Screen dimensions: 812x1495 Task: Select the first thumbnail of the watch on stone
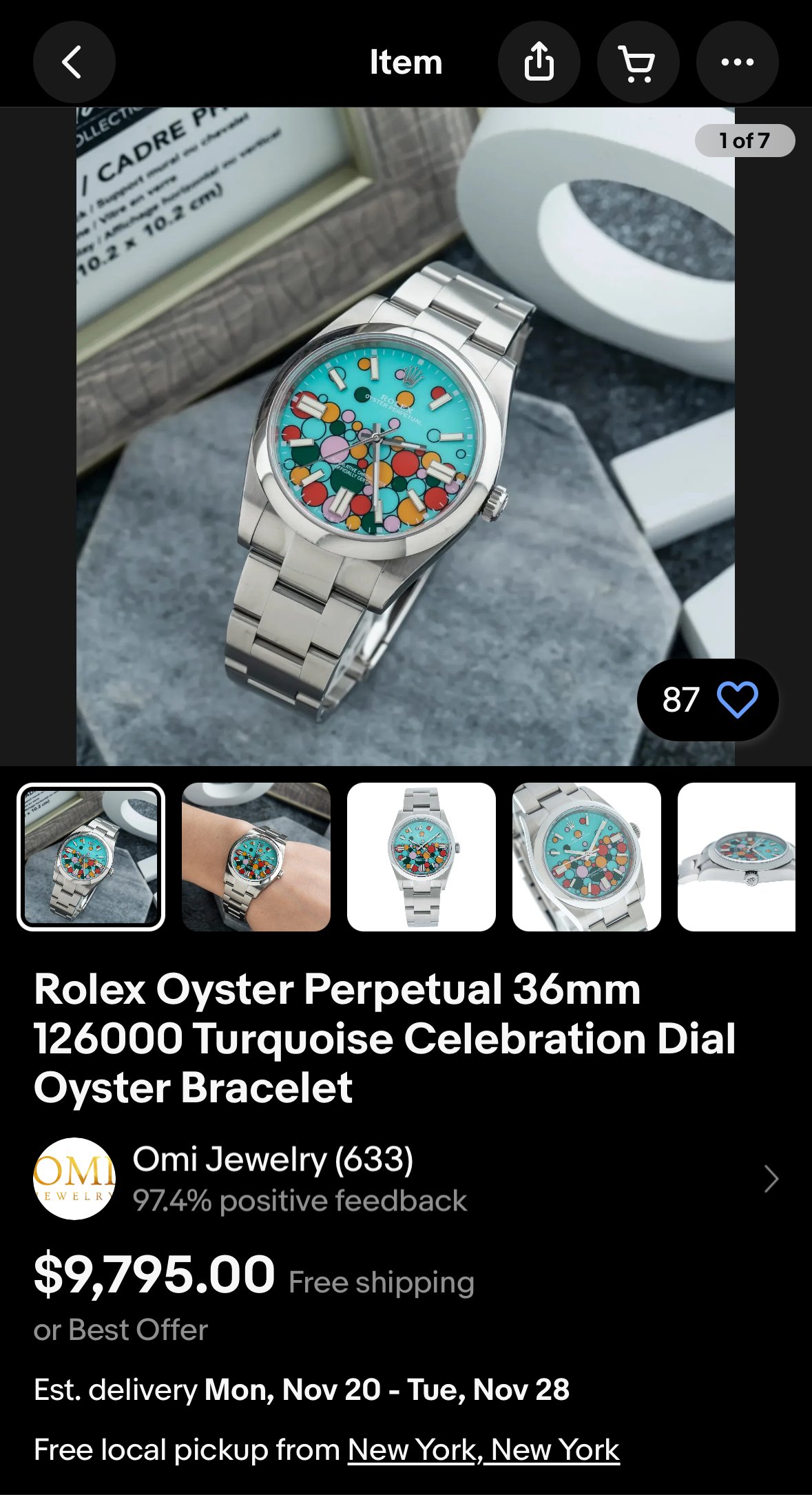(x=91, y=856)
